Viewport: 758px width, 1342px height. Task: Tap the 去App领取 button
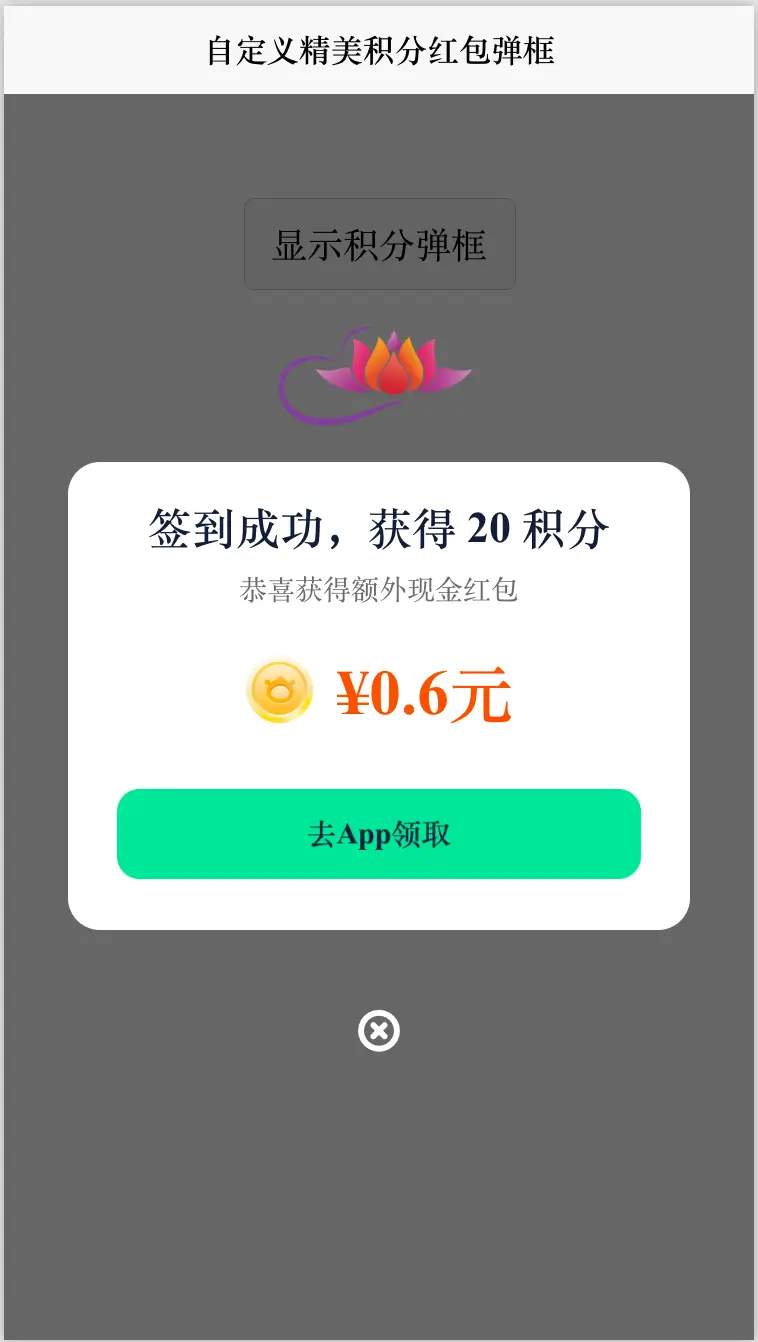(x=379, y=834)
